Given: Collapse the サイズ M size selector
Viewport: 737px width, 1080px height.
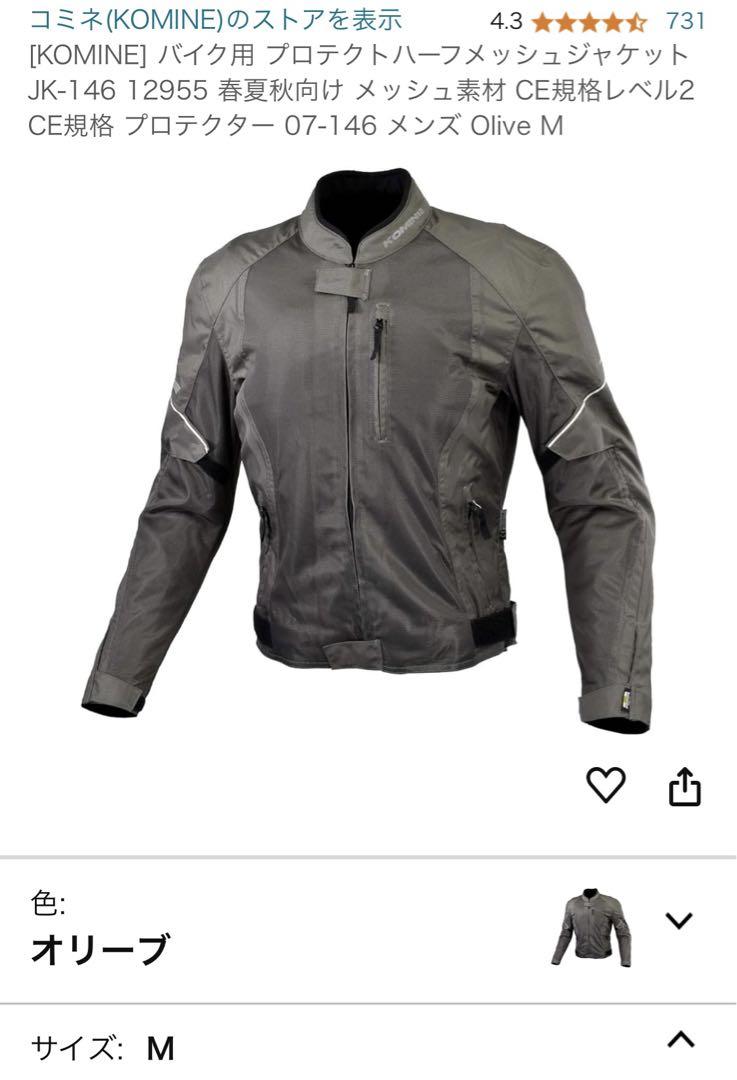Looking at the screenshot, I should click(680, 1042).
